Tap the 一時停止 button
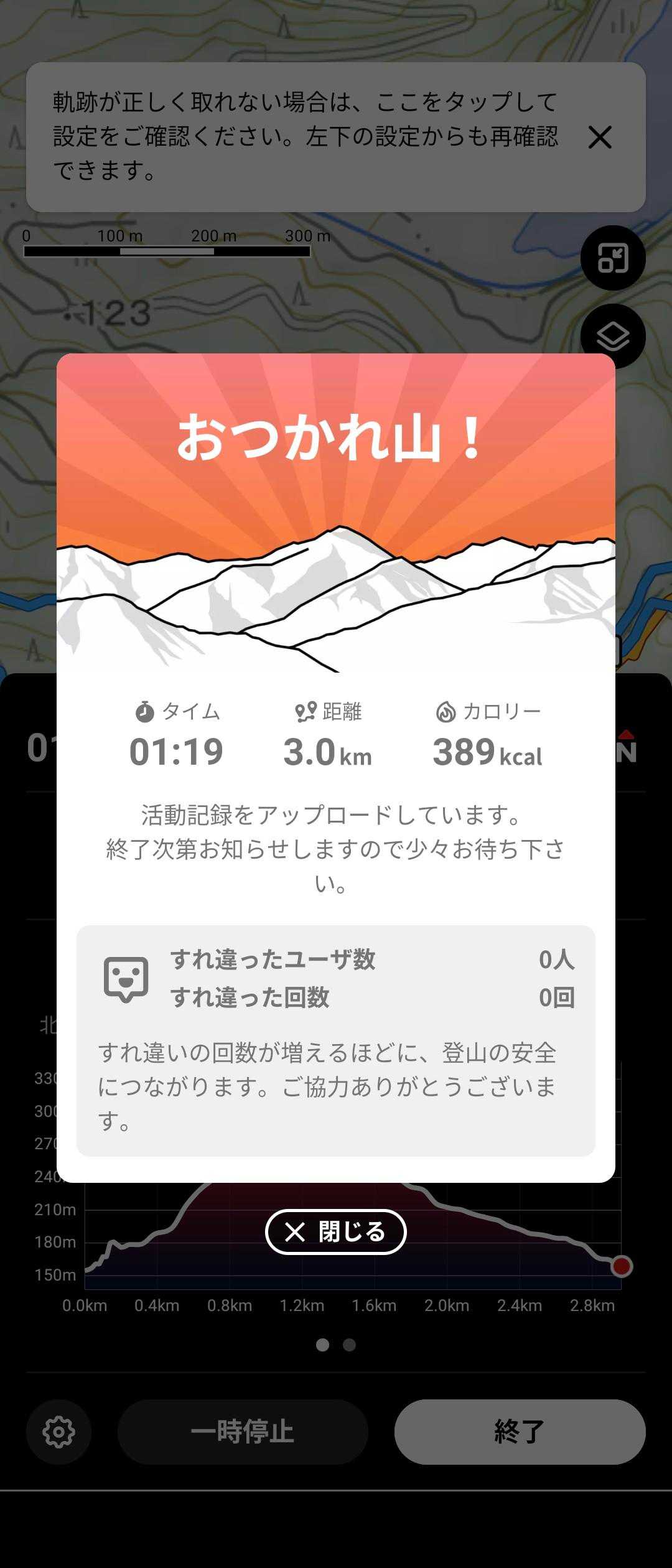The image size is (672, 1568). [x=243, y=1432]
